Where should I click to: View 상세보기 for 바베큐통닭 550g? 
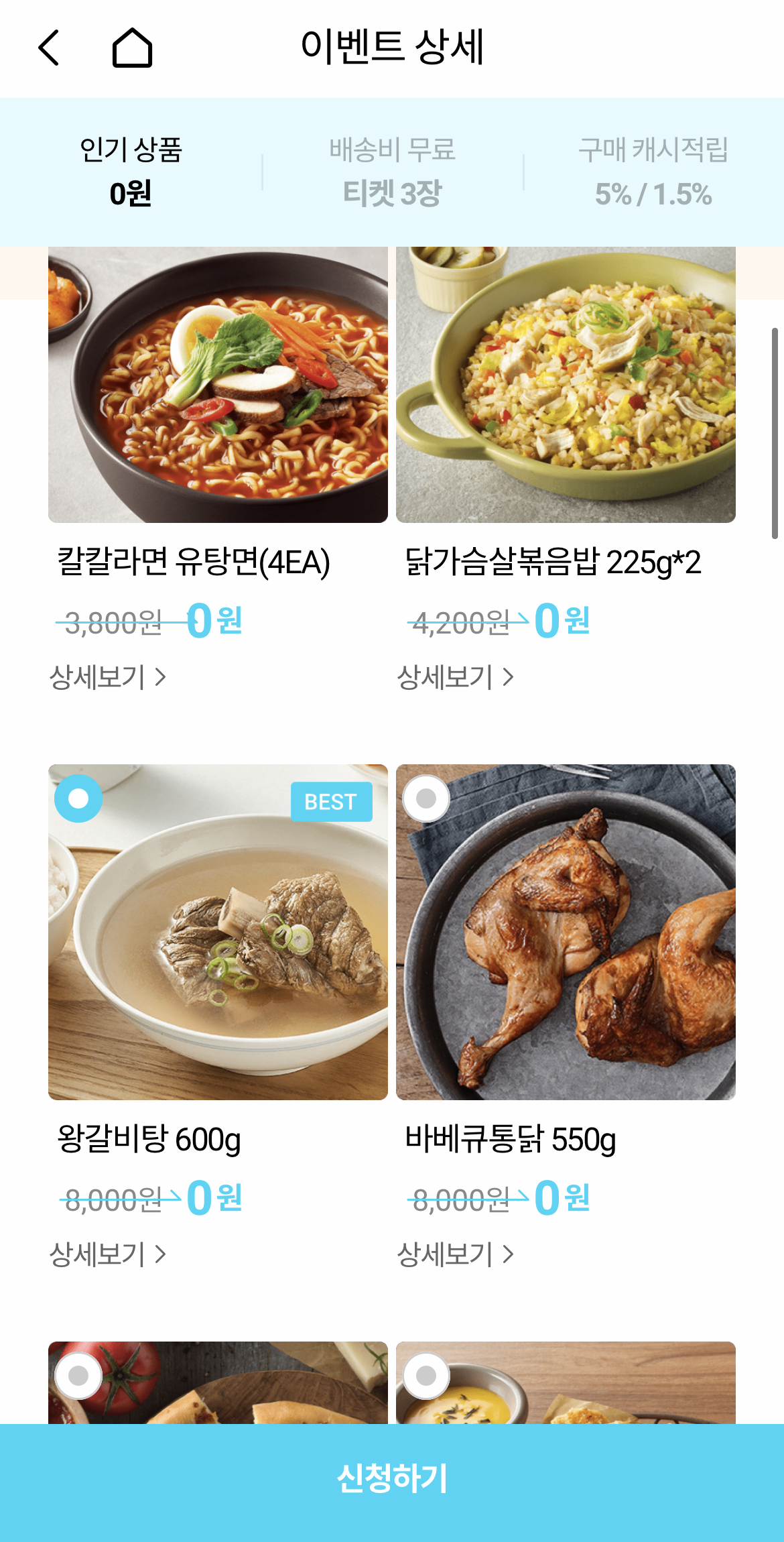(x=455, y=1254)
